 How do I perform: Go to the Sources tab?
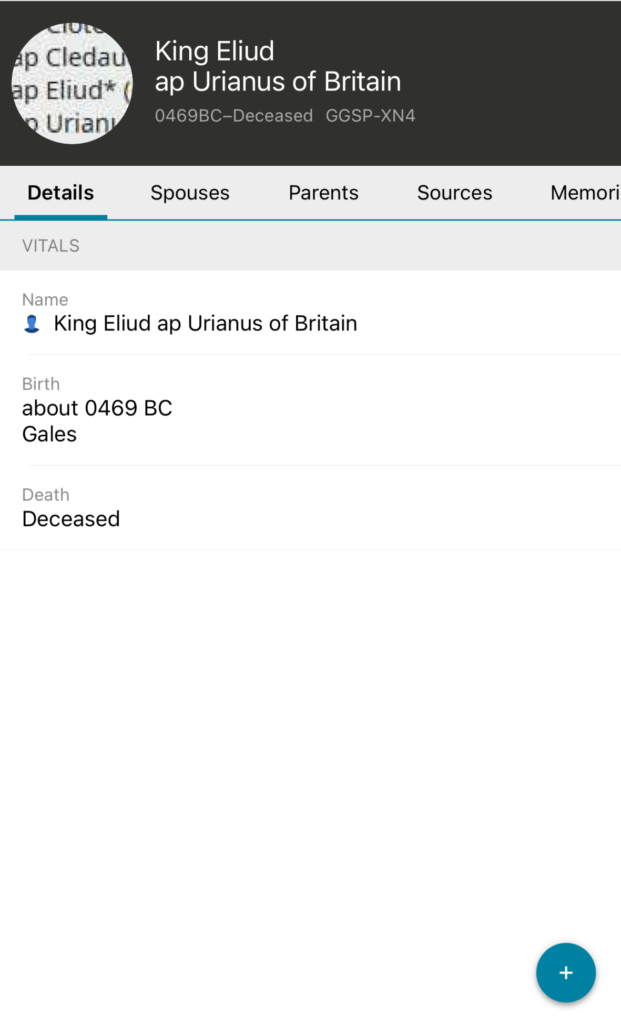pyautogui.click(x=454, y=193)
